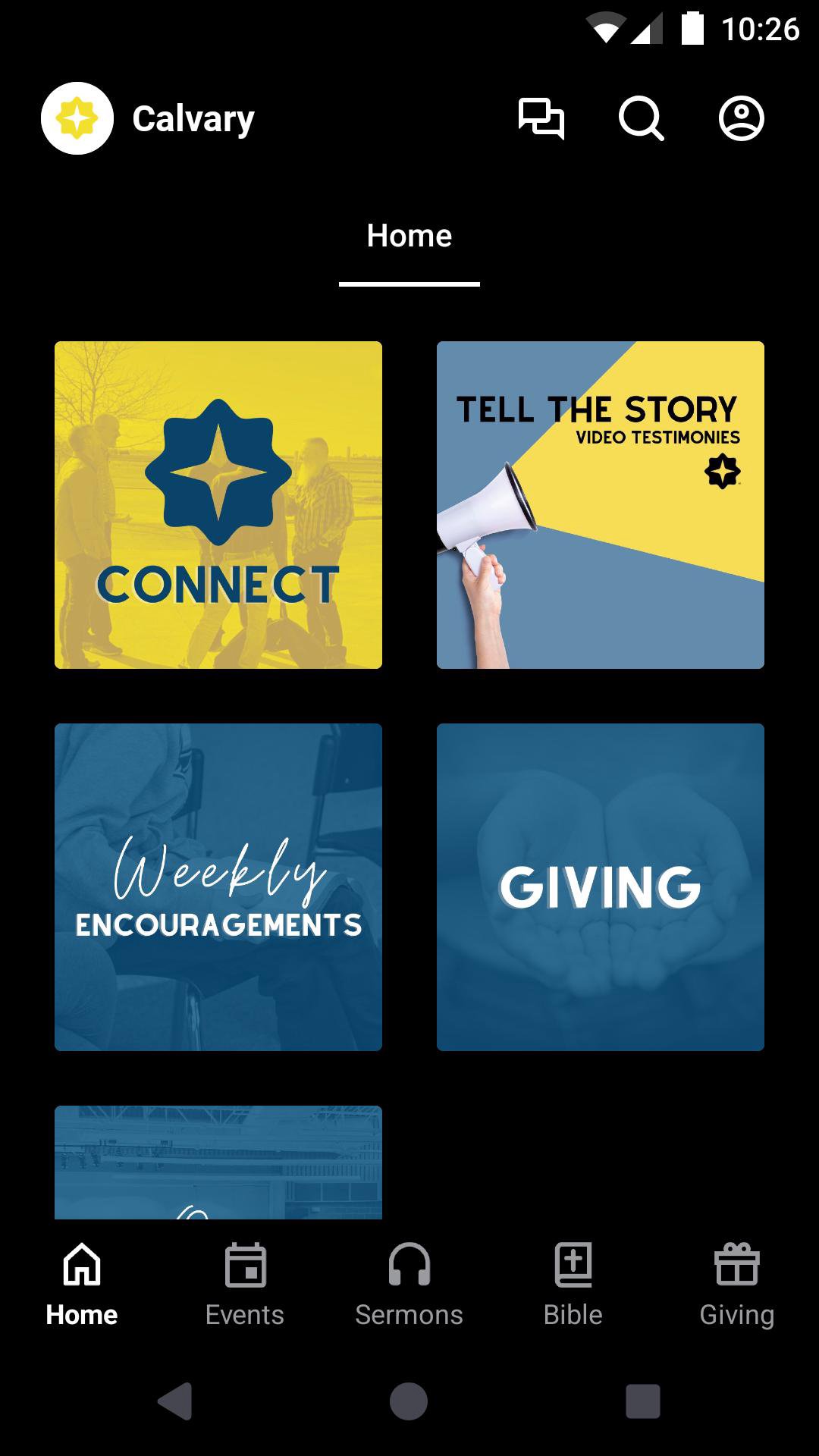Viewport: 819px width, 1456px height.
Task: Open the user profile icon
Action: tap(741, 118)
